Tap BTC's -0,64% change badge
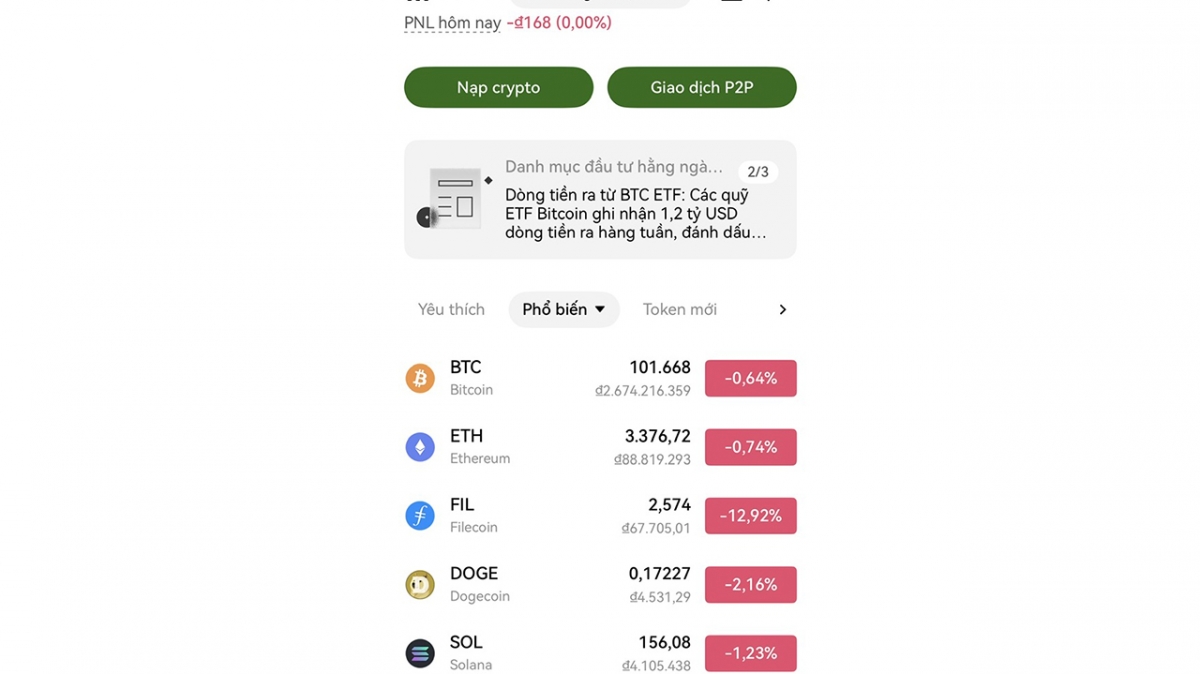Screen dimensions: 1200x674 [750, 379]
